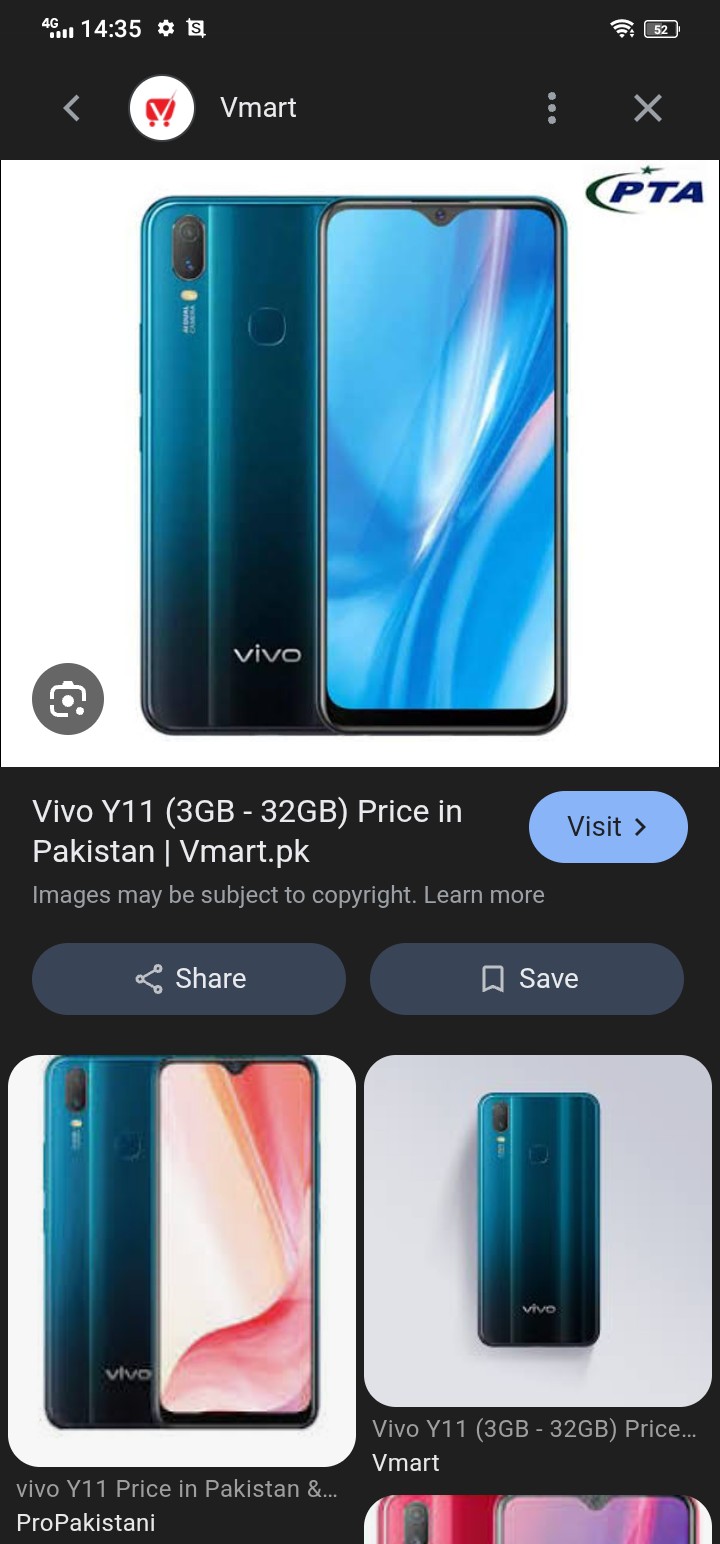Search this image with Lens

[x=68, y=699]
